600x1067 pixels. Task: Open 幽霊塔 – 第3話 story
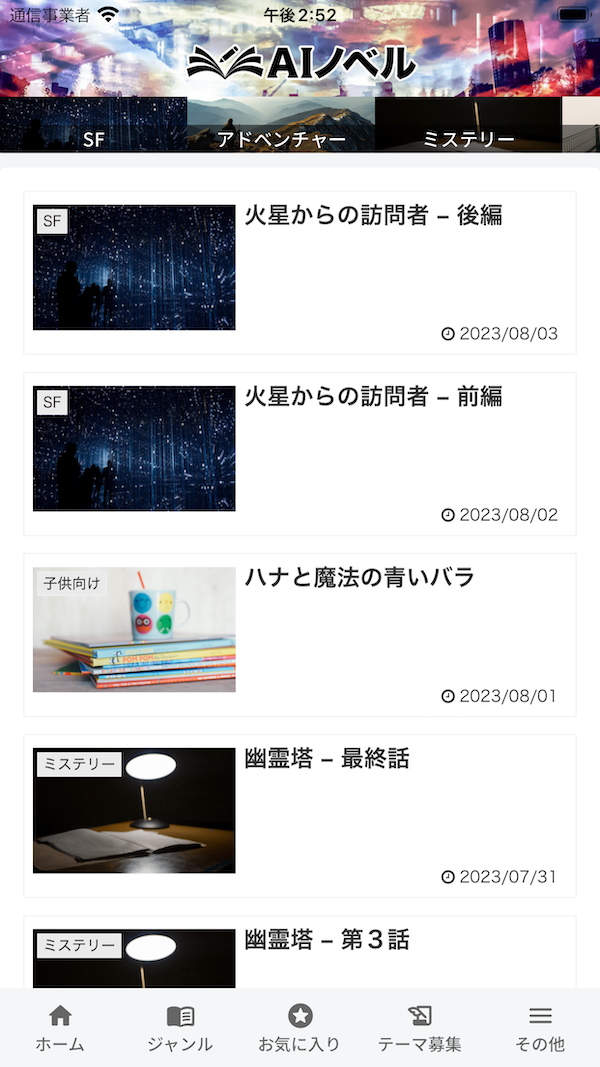coord(327,939)
